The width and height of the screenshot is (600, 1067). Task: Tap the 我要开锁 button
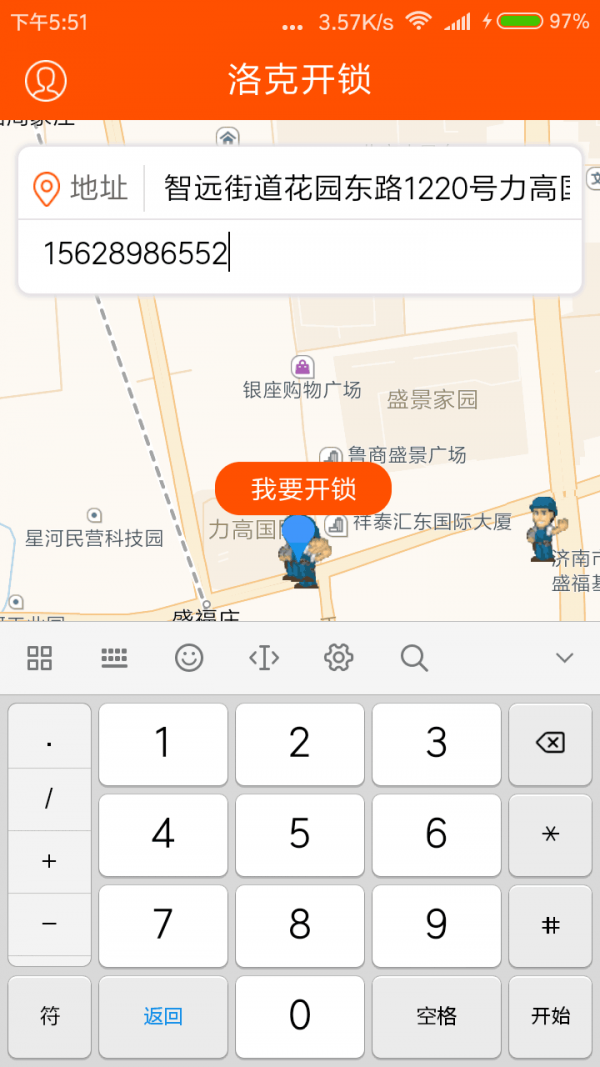[303, 489]
